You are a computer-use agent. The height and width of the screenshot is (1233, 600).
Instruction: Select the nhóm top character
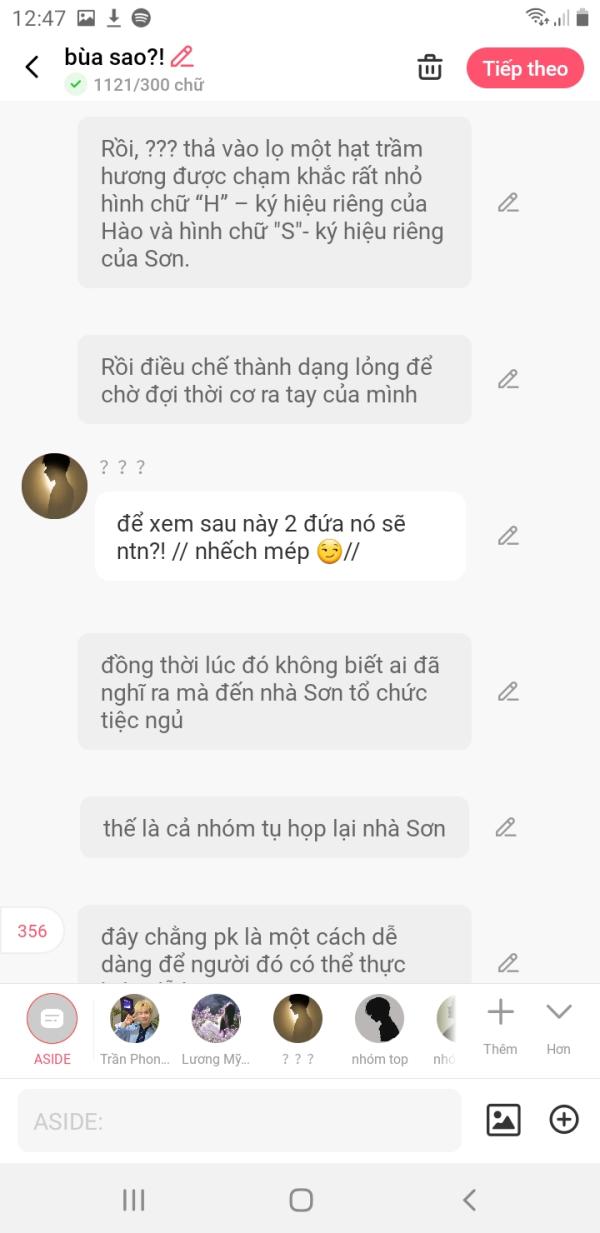click(380, 1020)
